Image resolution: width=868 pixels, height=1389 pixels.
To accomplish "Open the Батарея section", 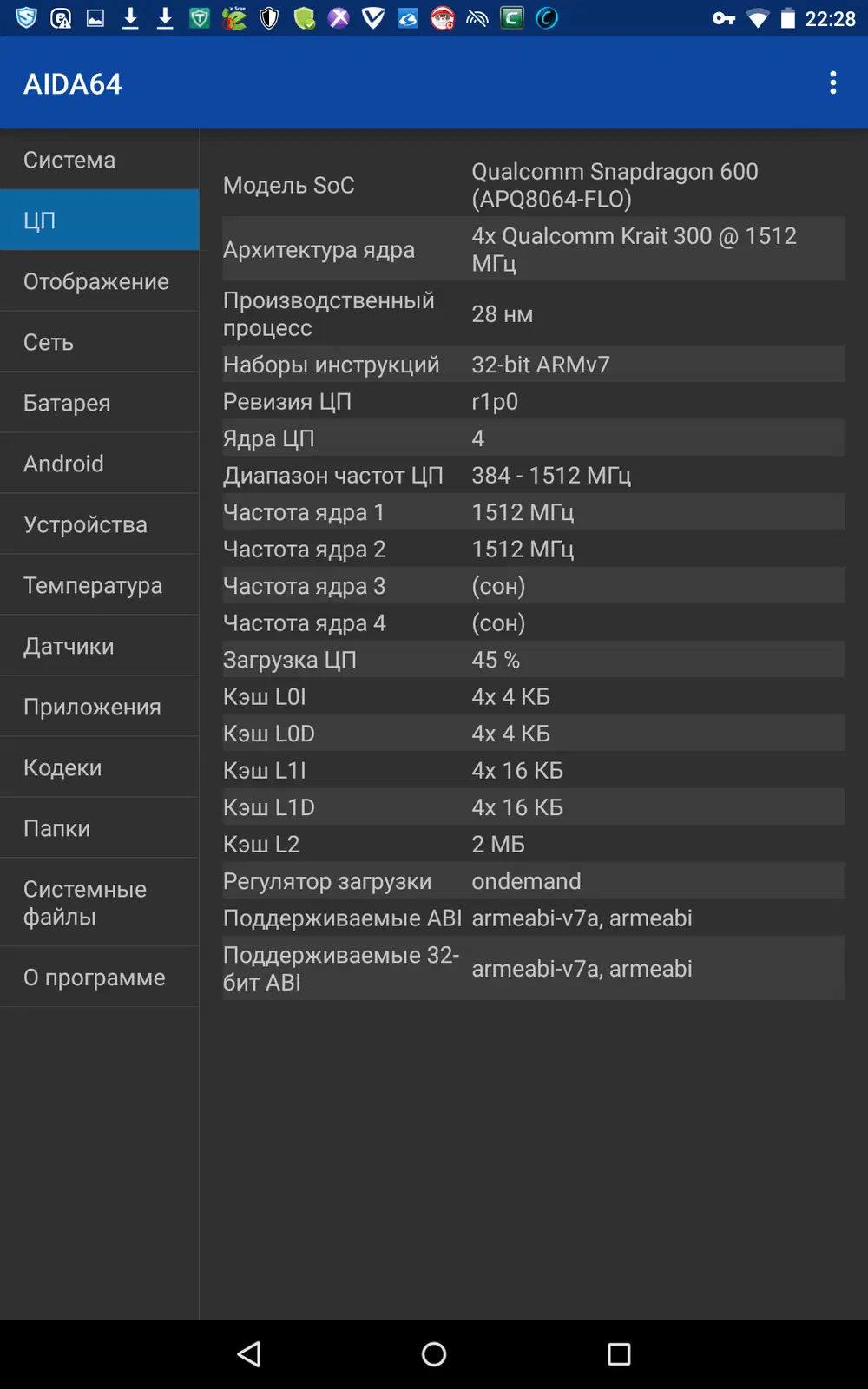I will pyautogui.click(x=99, y=403).
